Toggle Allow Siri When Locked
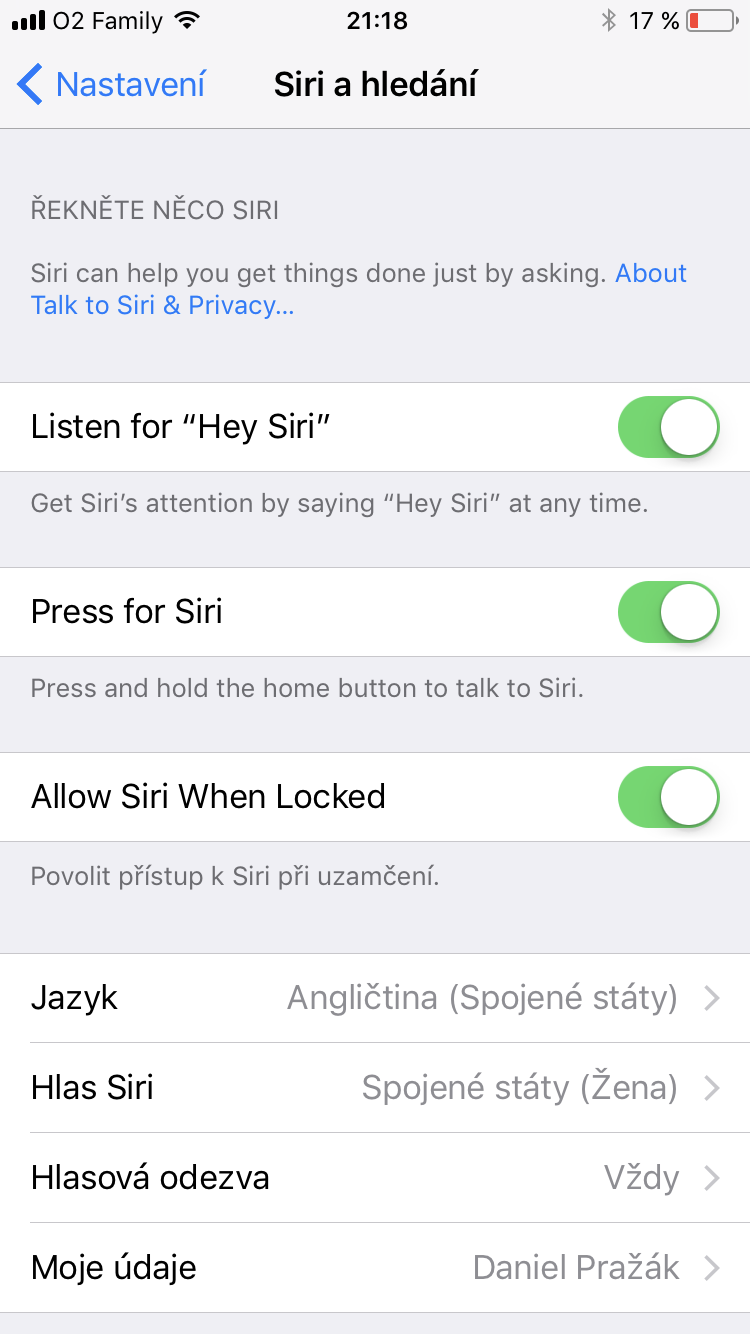750x1334 pixels. 668,797
